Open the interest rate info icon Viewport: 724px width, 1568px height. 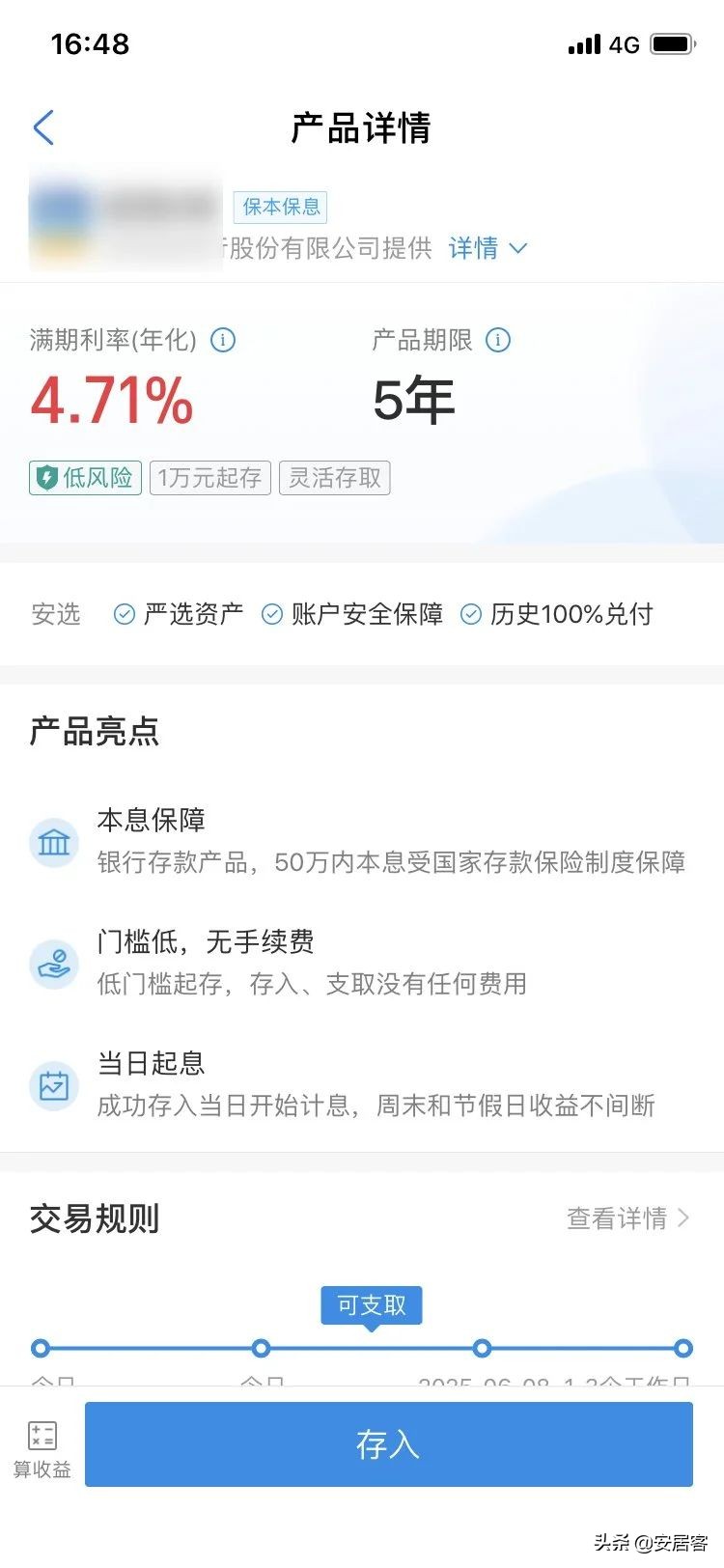222,340
